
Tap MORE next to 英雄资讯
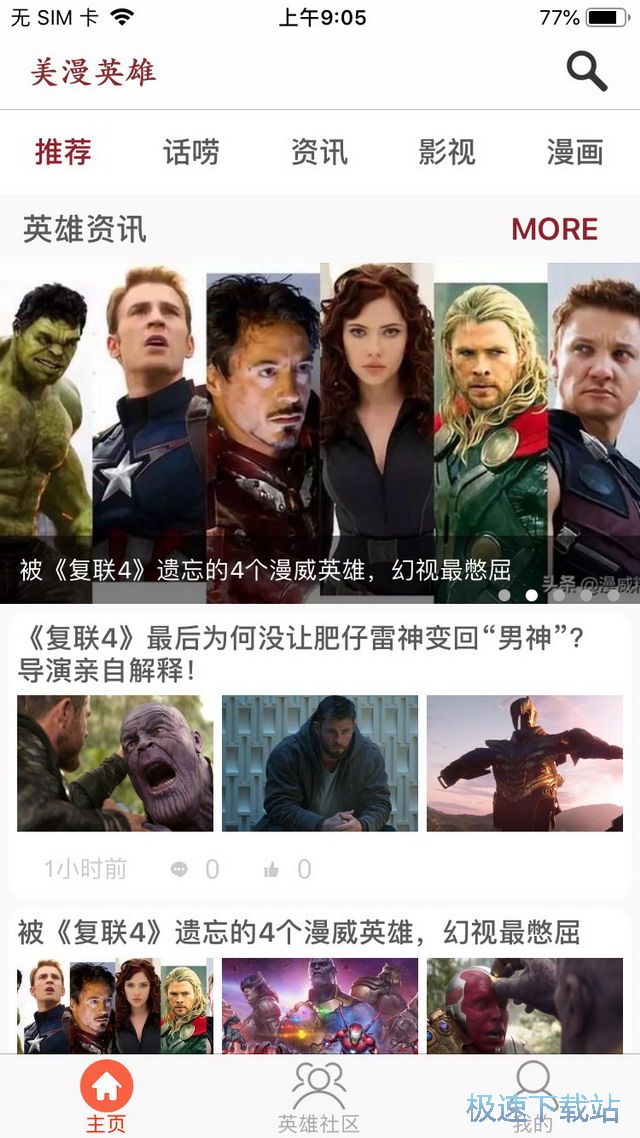pyautogui.click(x=554, y=229)
